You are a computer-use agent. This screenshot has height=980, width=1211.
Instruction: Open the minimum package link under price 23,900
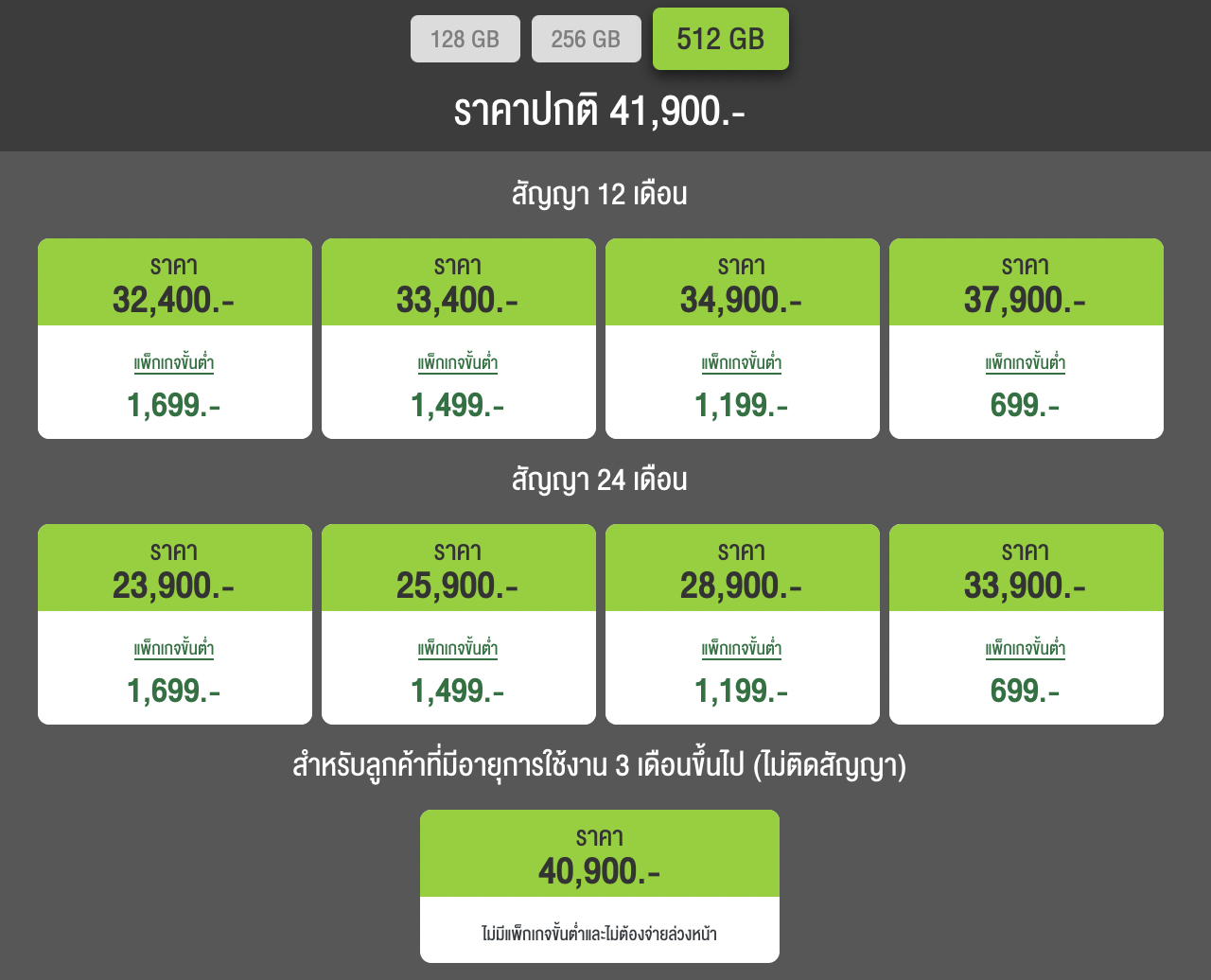174,649
